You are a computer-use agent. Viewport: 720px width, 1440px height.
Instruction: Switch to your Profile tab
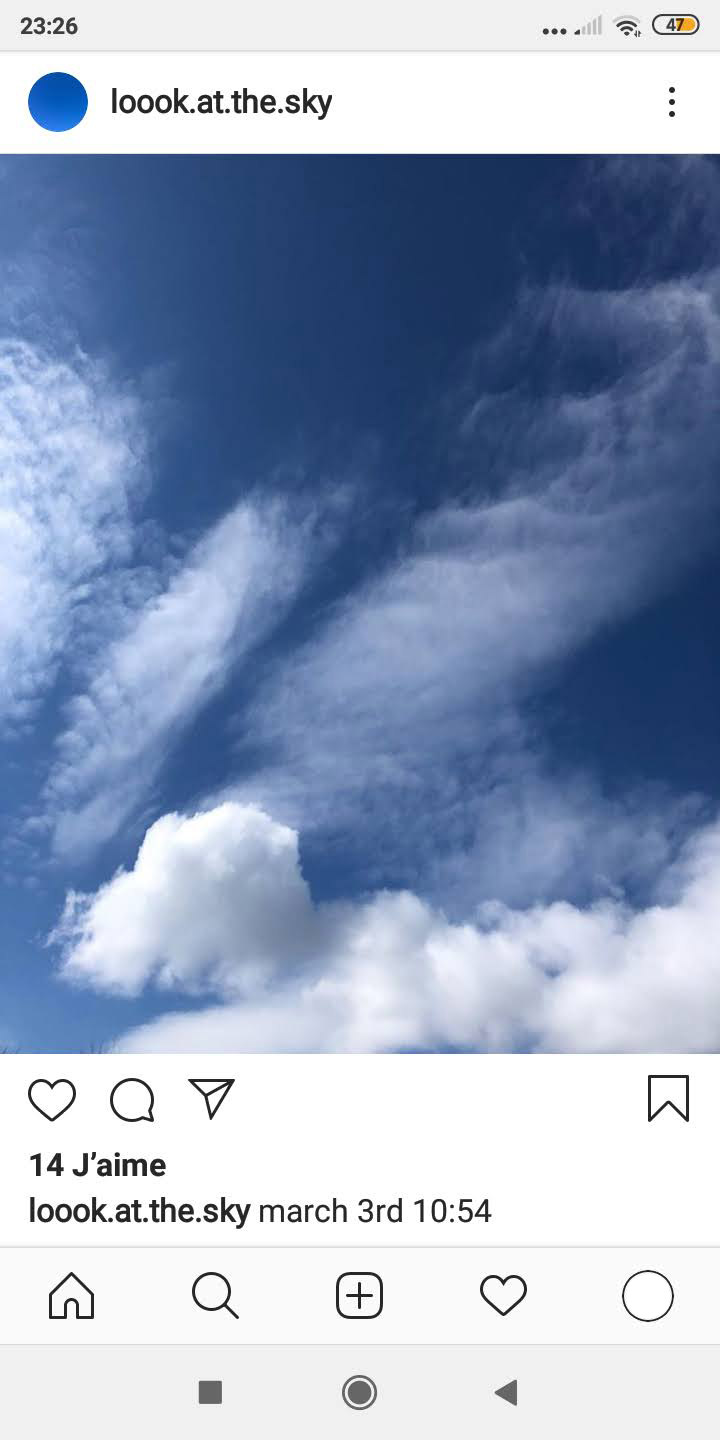(x=647, y=1296)
